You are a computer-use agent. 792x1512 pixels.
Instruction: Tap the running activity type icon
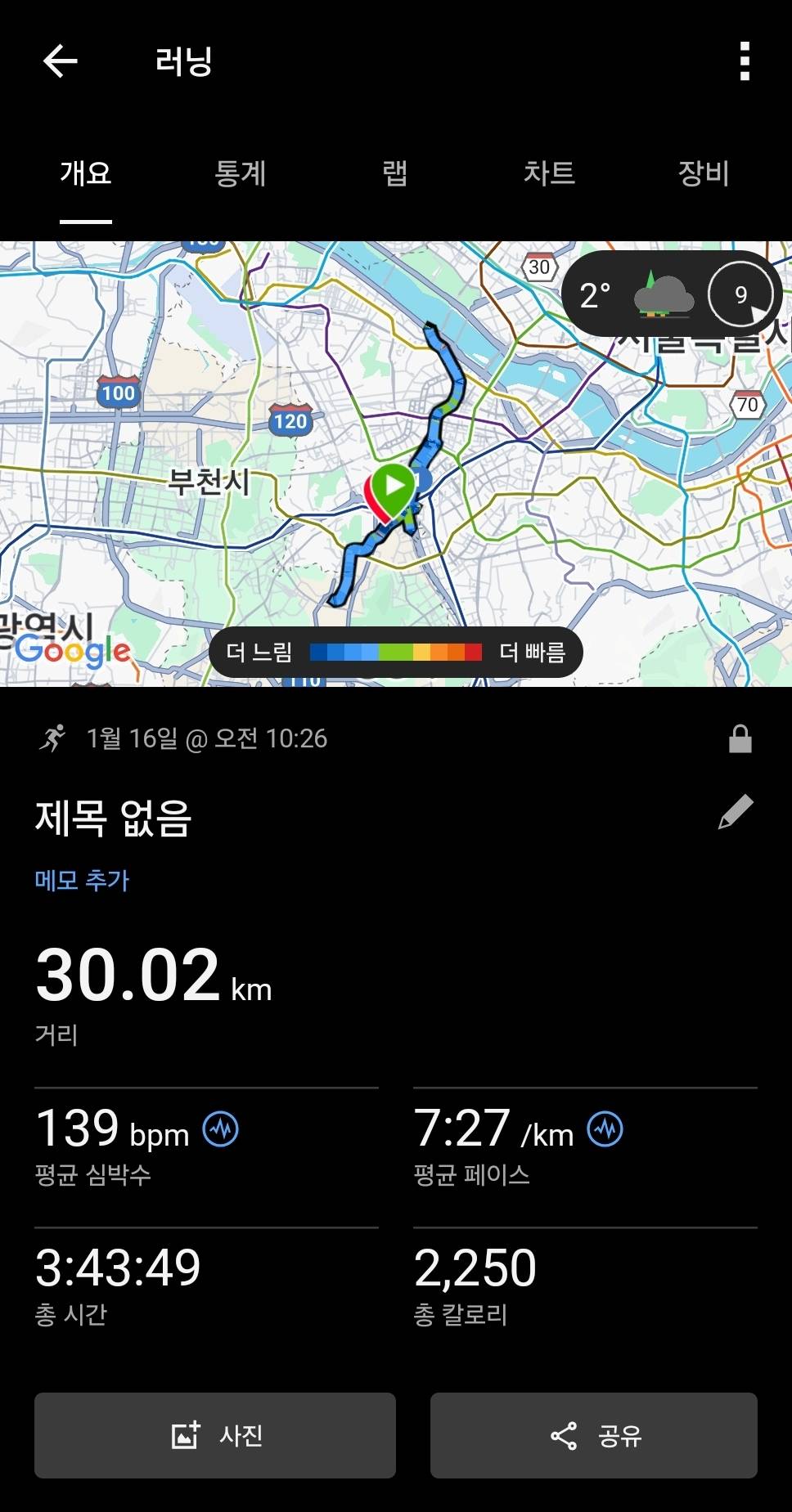click(53, 738)
